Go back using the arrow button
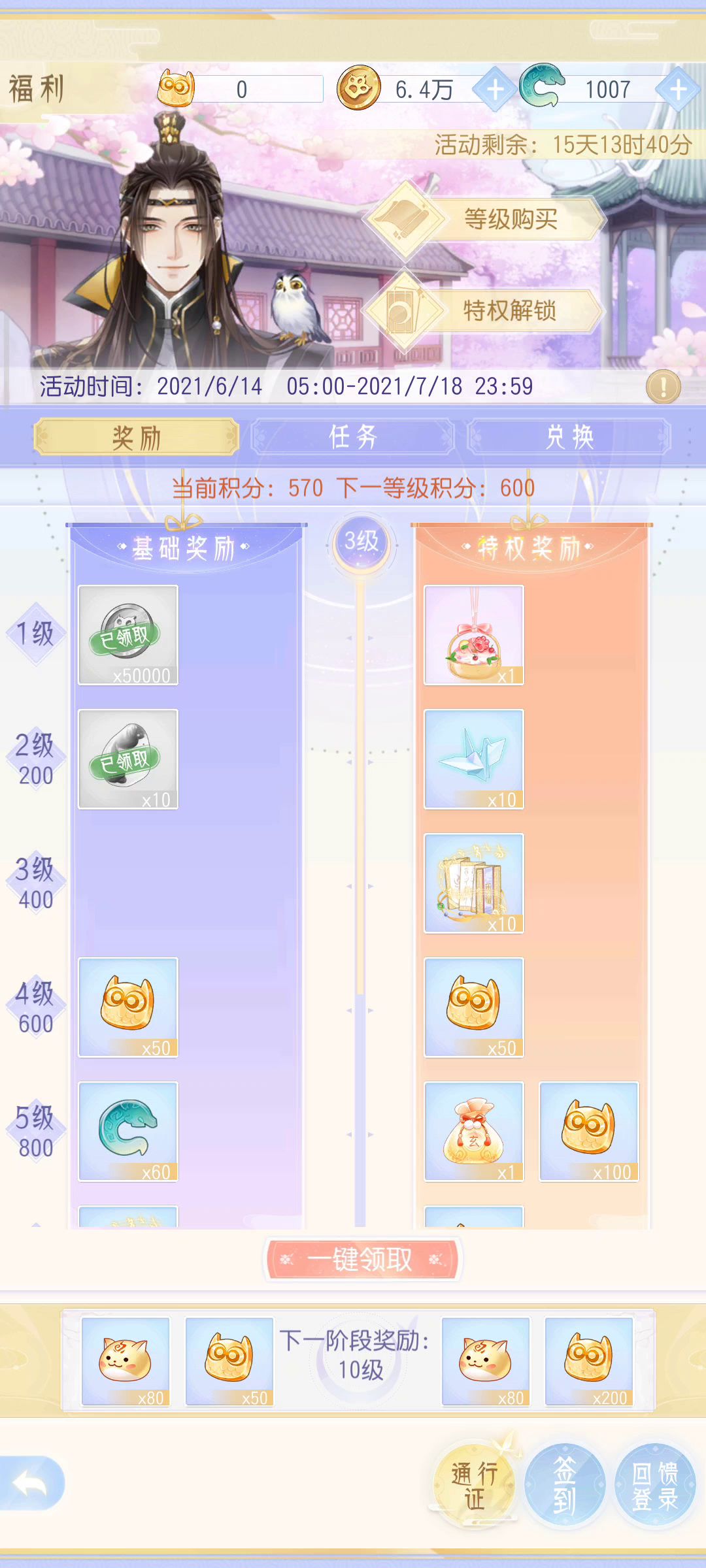 (31, 1484)
